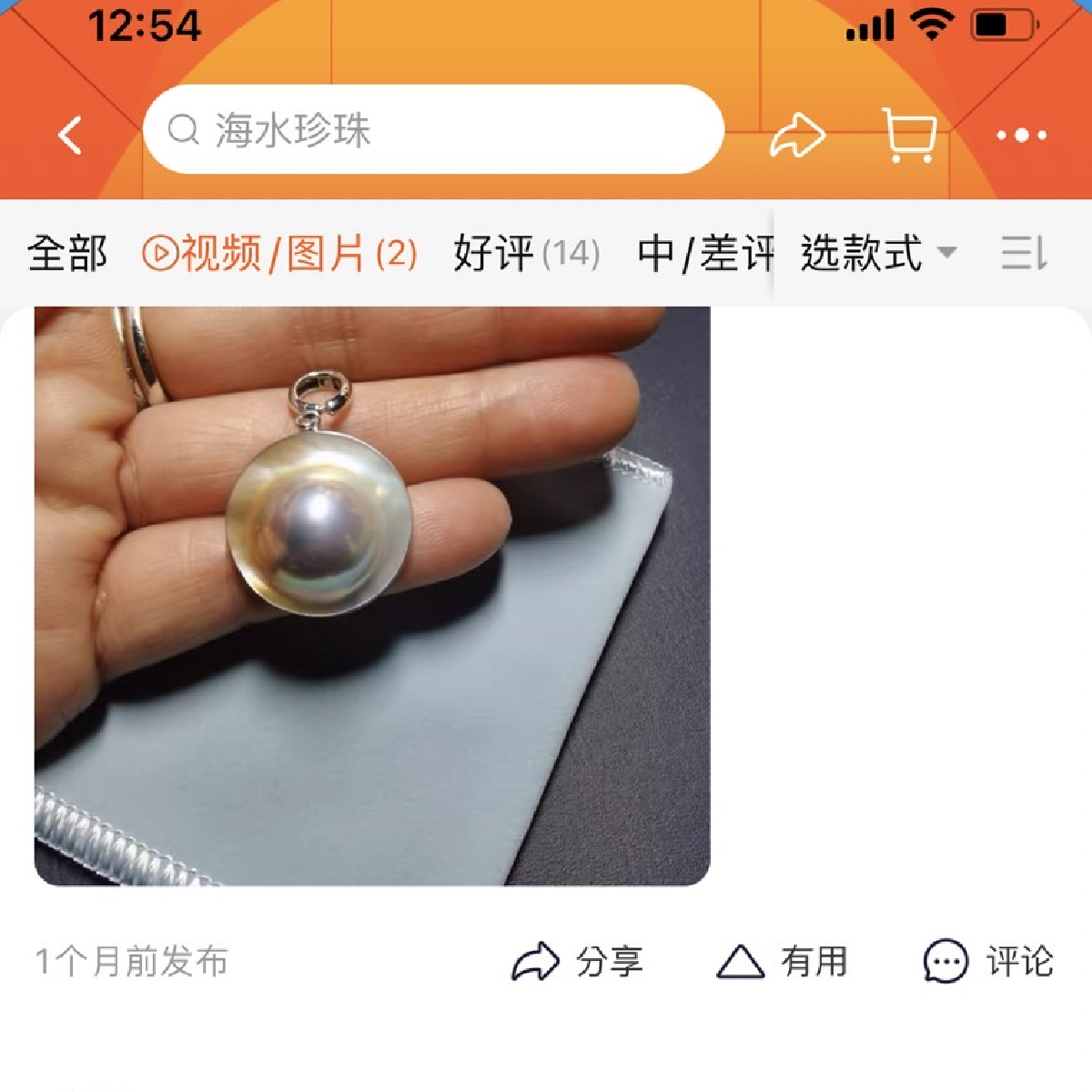The width and height of the screenshot is (1092, 1092).
Task: Share this product from the top bar
Action: tap(797, 136)
